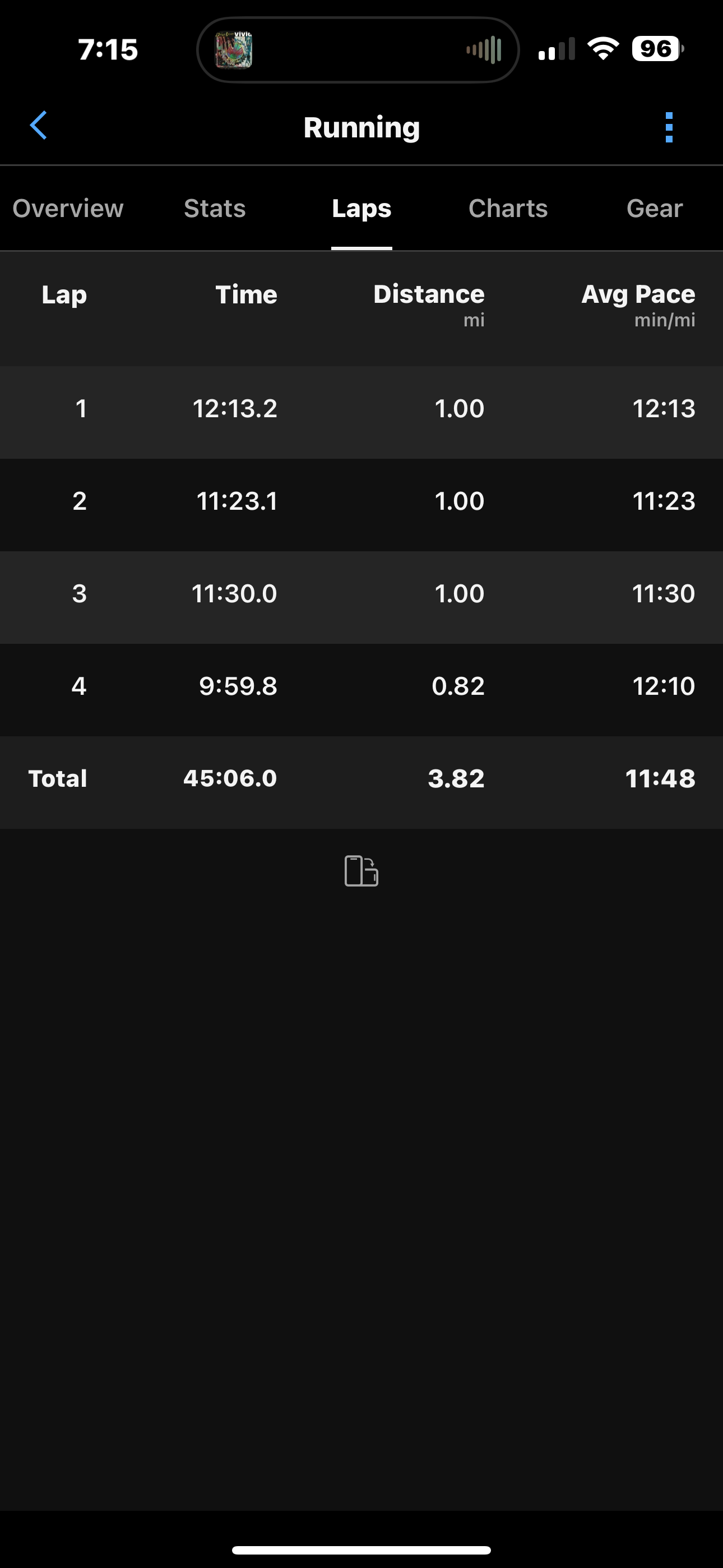
Task: Switch to the Stats tab
Action: (x=215, y=209)
